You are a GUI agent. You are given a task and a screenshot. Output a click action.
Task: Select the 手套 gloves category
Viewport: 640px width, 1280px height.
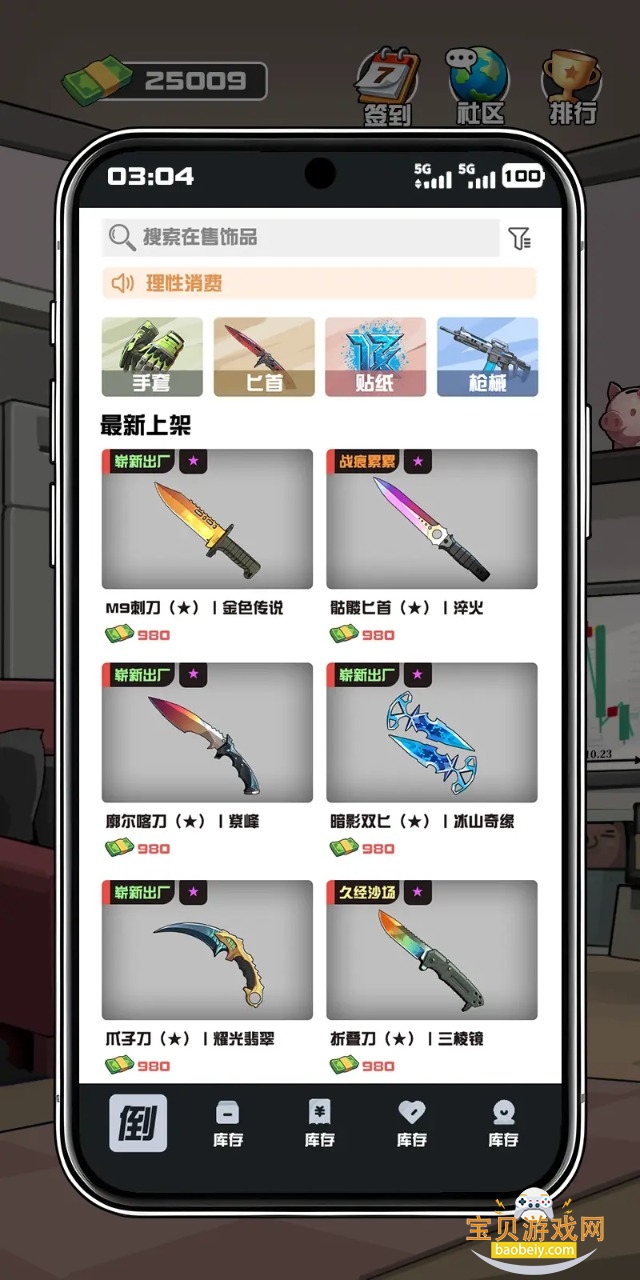point(152,357)
